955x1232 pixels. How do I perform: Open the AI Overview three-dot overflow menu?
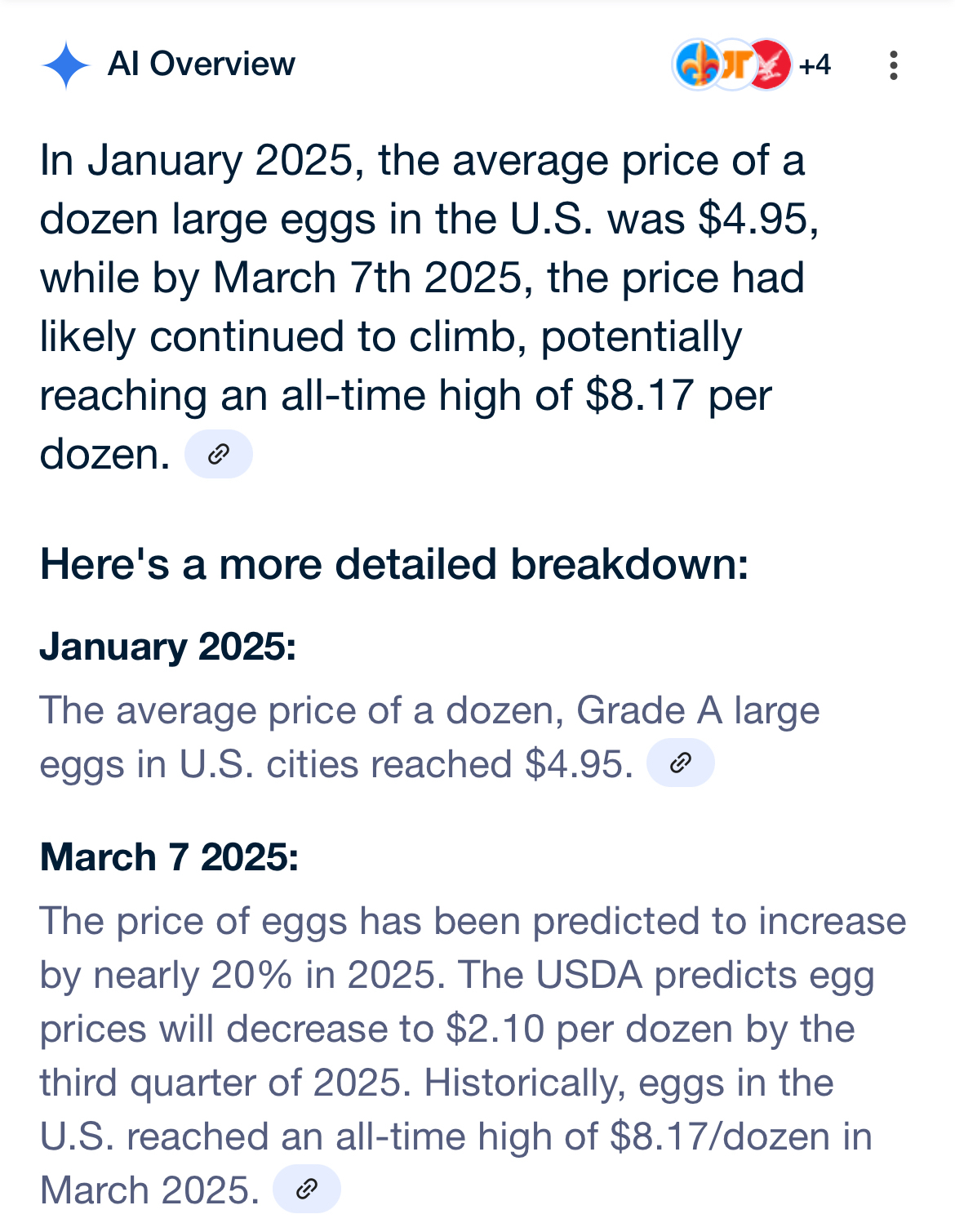(894, 65)
